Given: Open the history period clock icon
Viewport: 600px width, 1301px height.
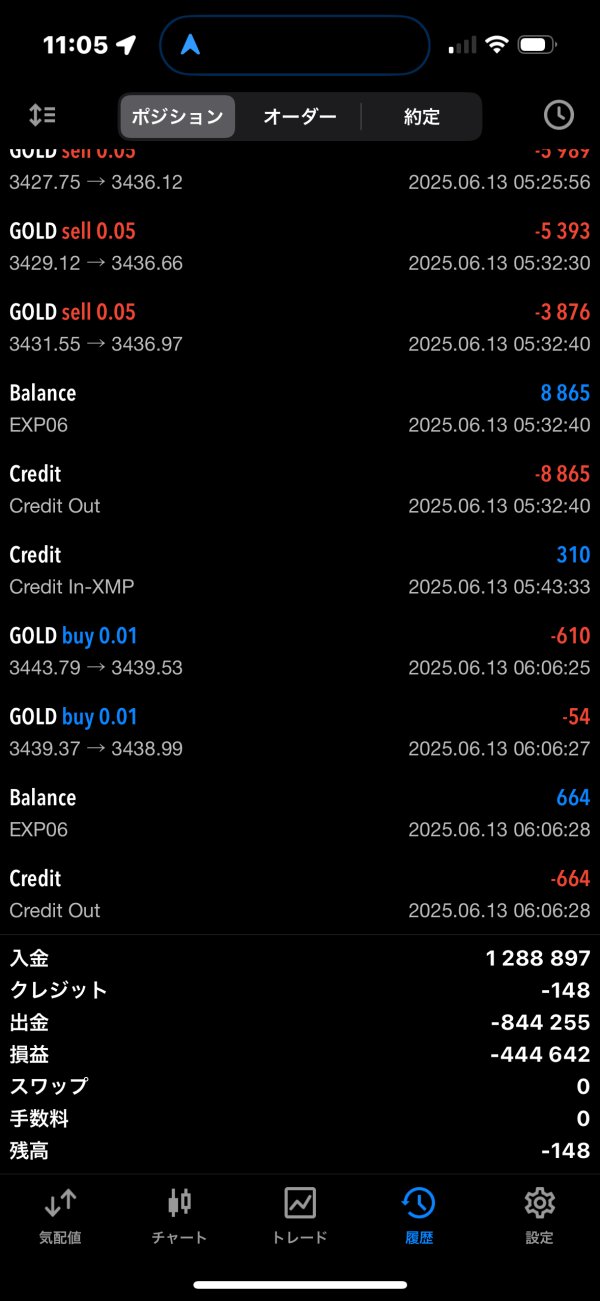Looking at the screenshot, I should click(x=558, y=115).
